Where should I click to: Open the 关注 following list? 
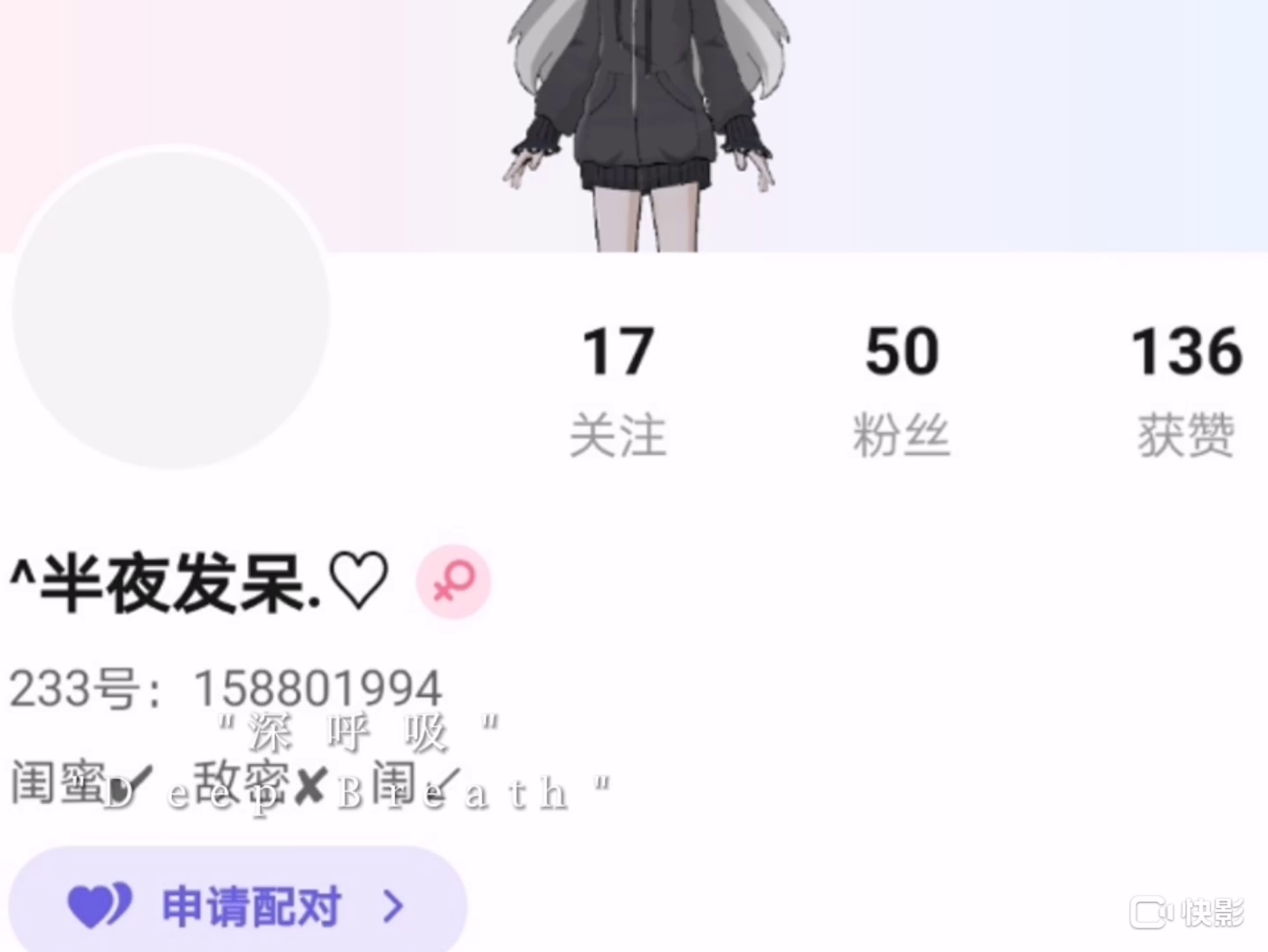point(617,389)
